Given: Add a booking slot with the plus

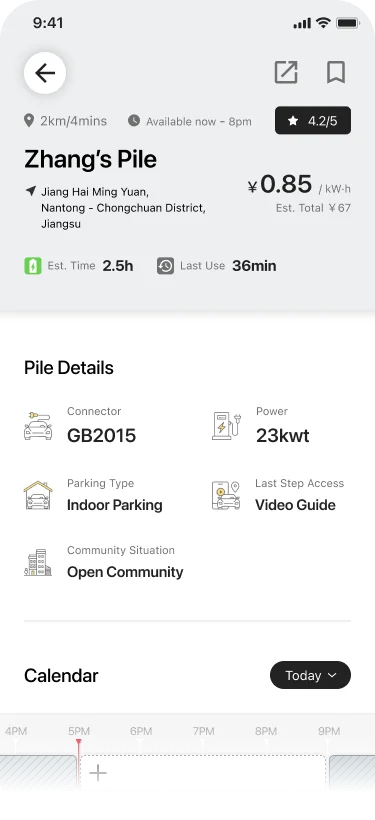Looking at the screenshot, I should 98,772.
